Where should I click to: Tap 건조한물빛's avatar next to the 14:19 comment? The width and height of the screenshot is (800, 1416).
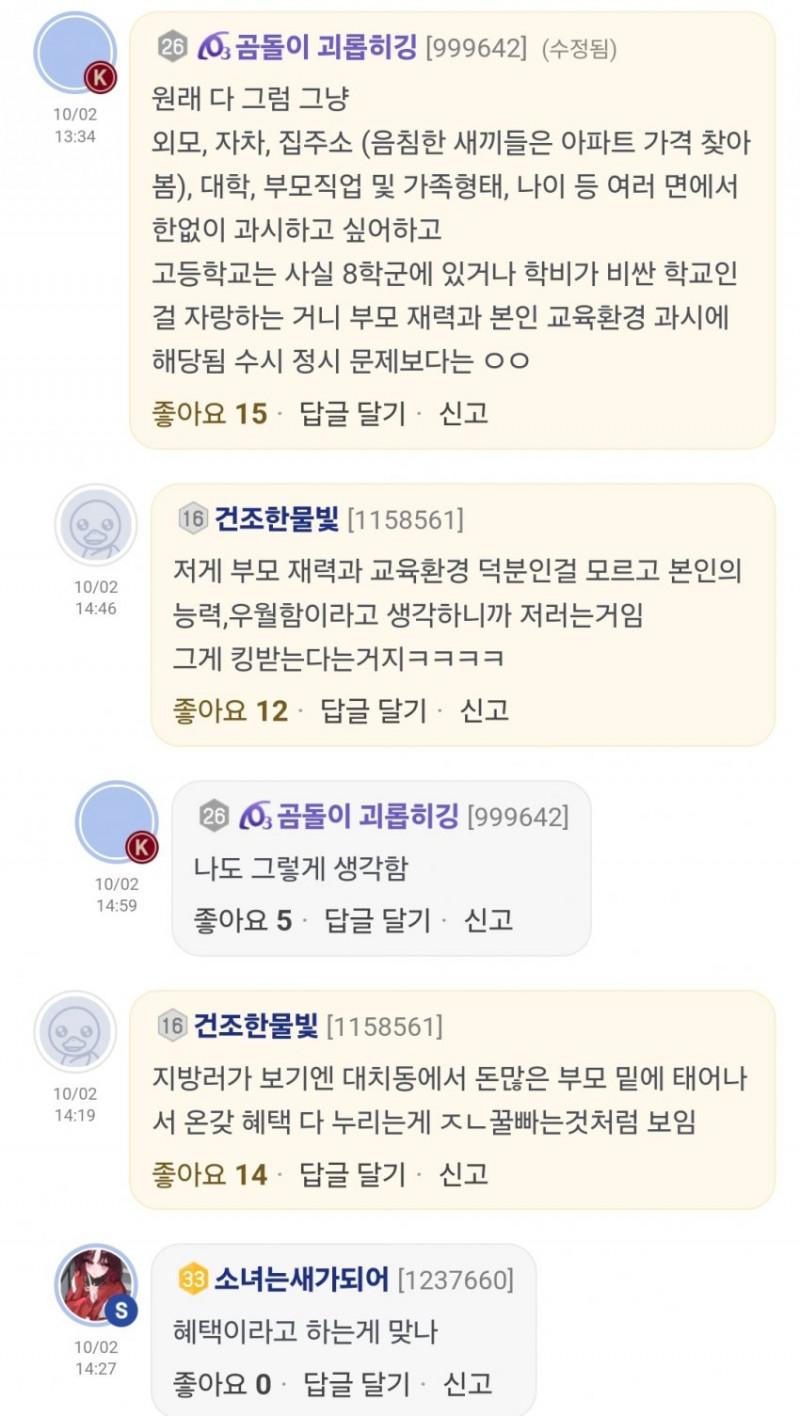coord(75,1032)
